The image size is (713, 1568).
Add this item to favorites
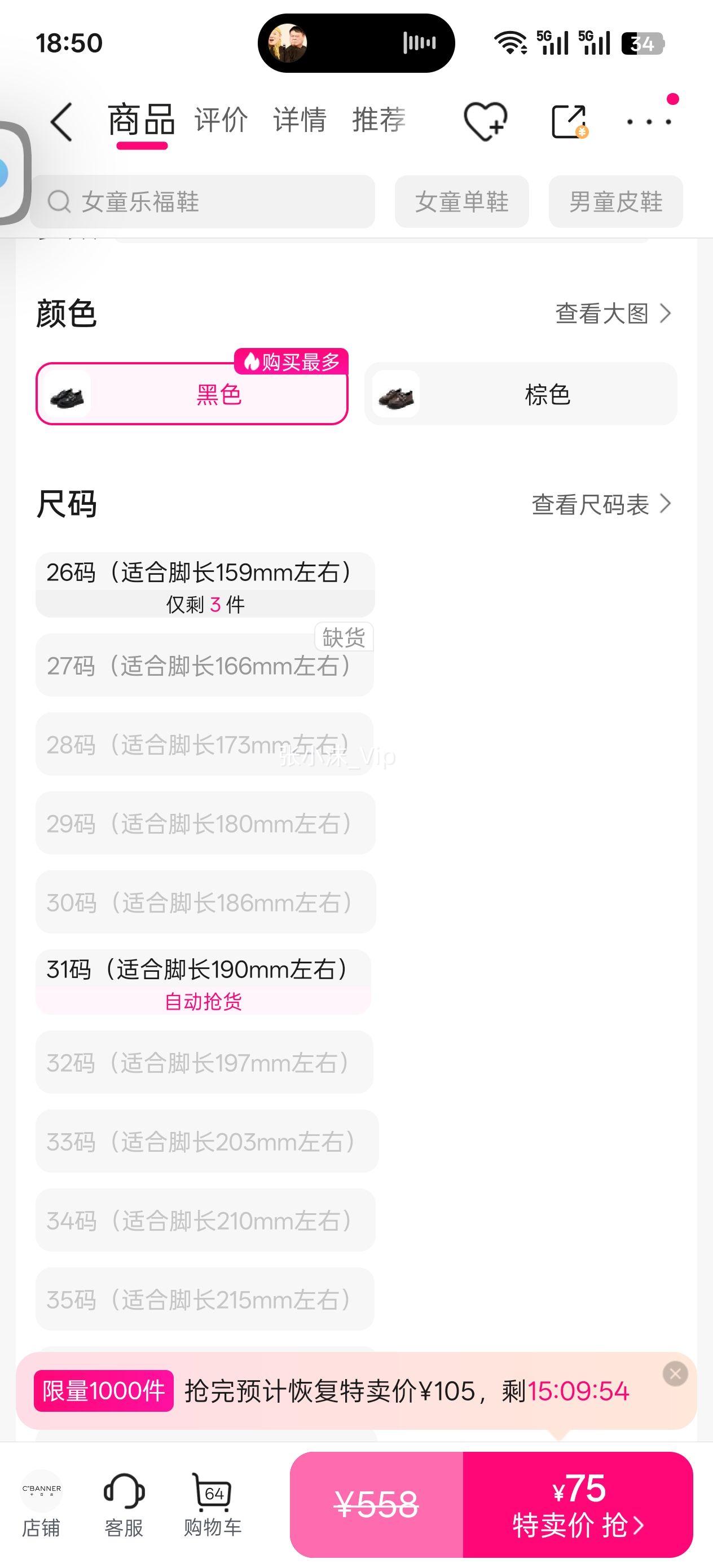(485, 121)
